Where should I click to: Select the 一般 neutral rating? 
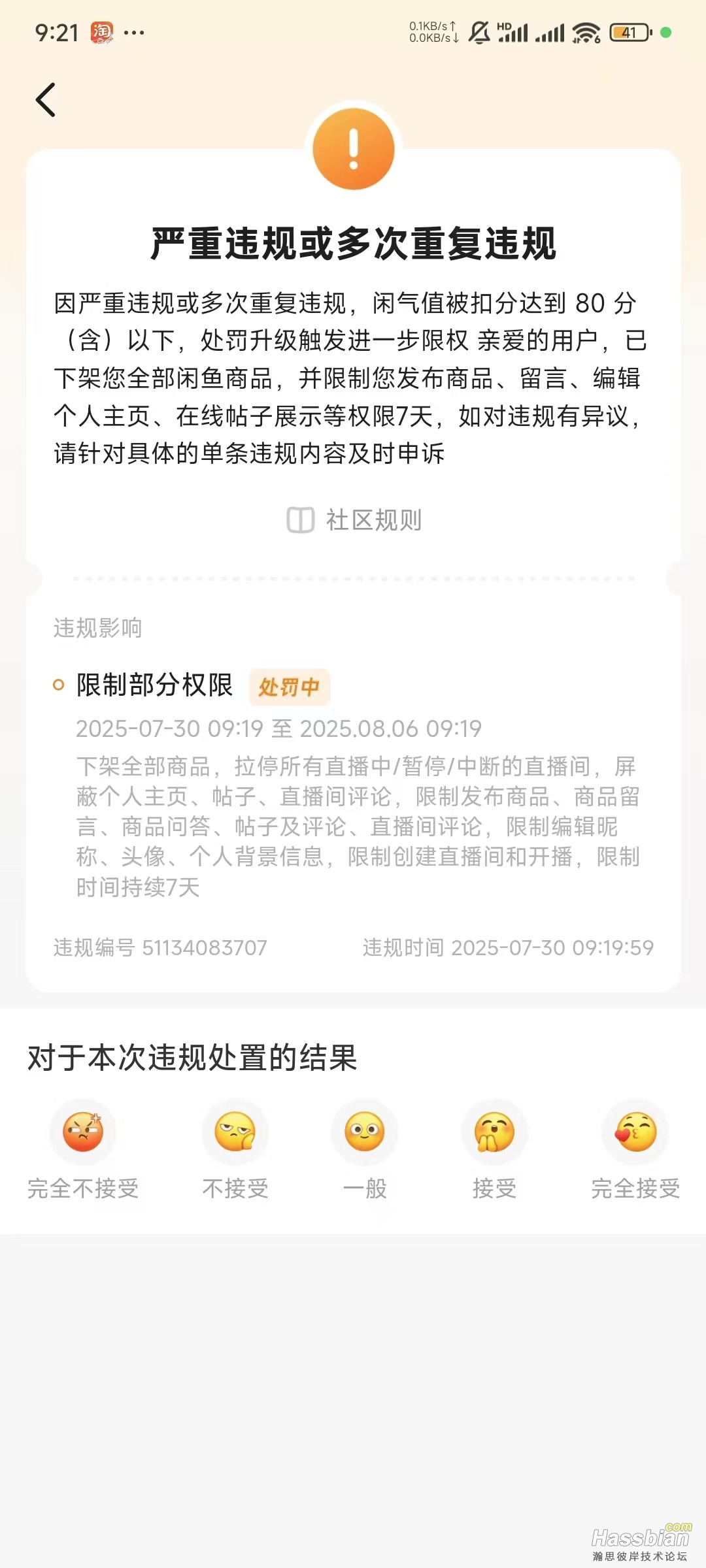365,1133
